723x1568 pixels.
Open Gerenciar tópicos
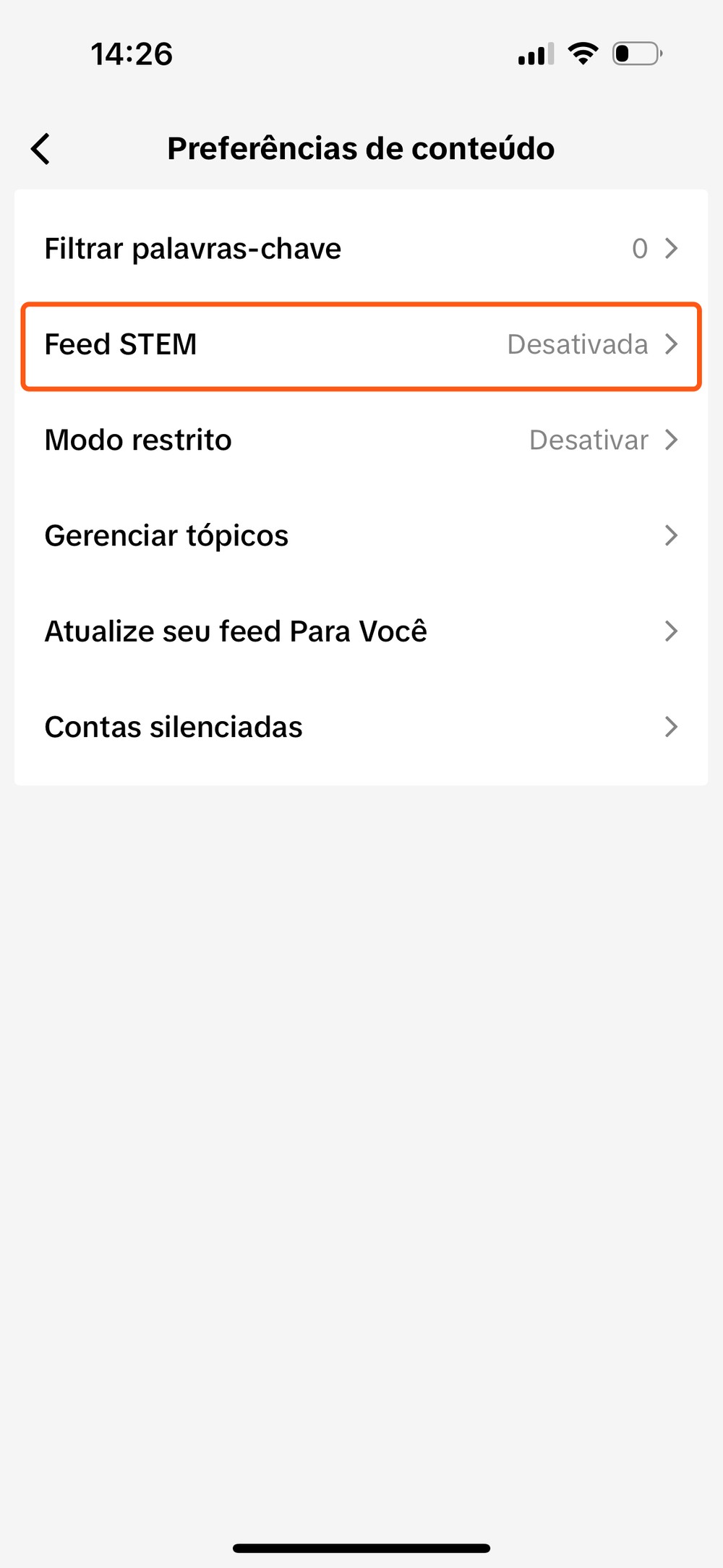point(361,536)
